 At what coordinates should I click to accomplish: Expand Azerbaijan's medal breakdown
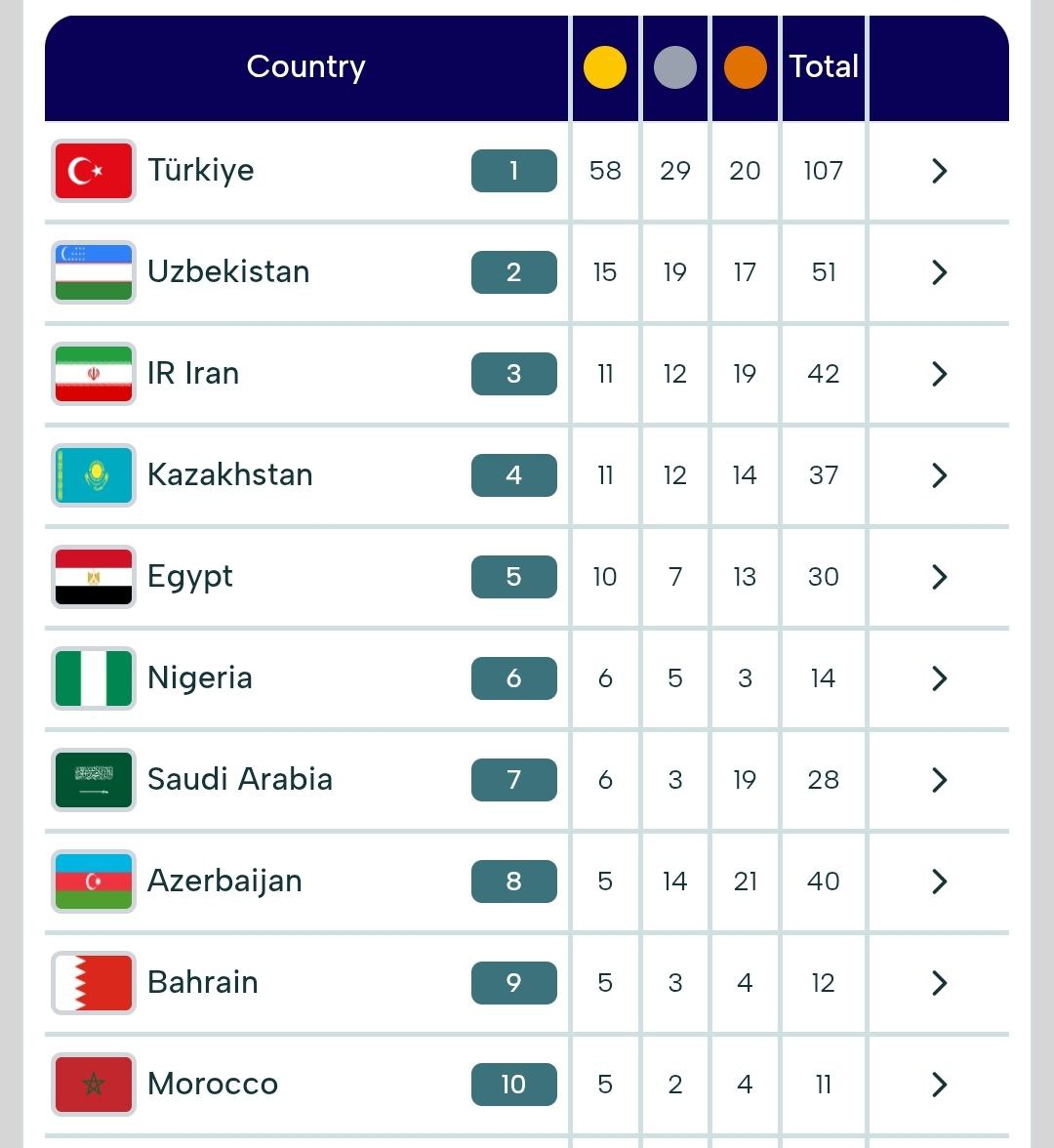939,881
